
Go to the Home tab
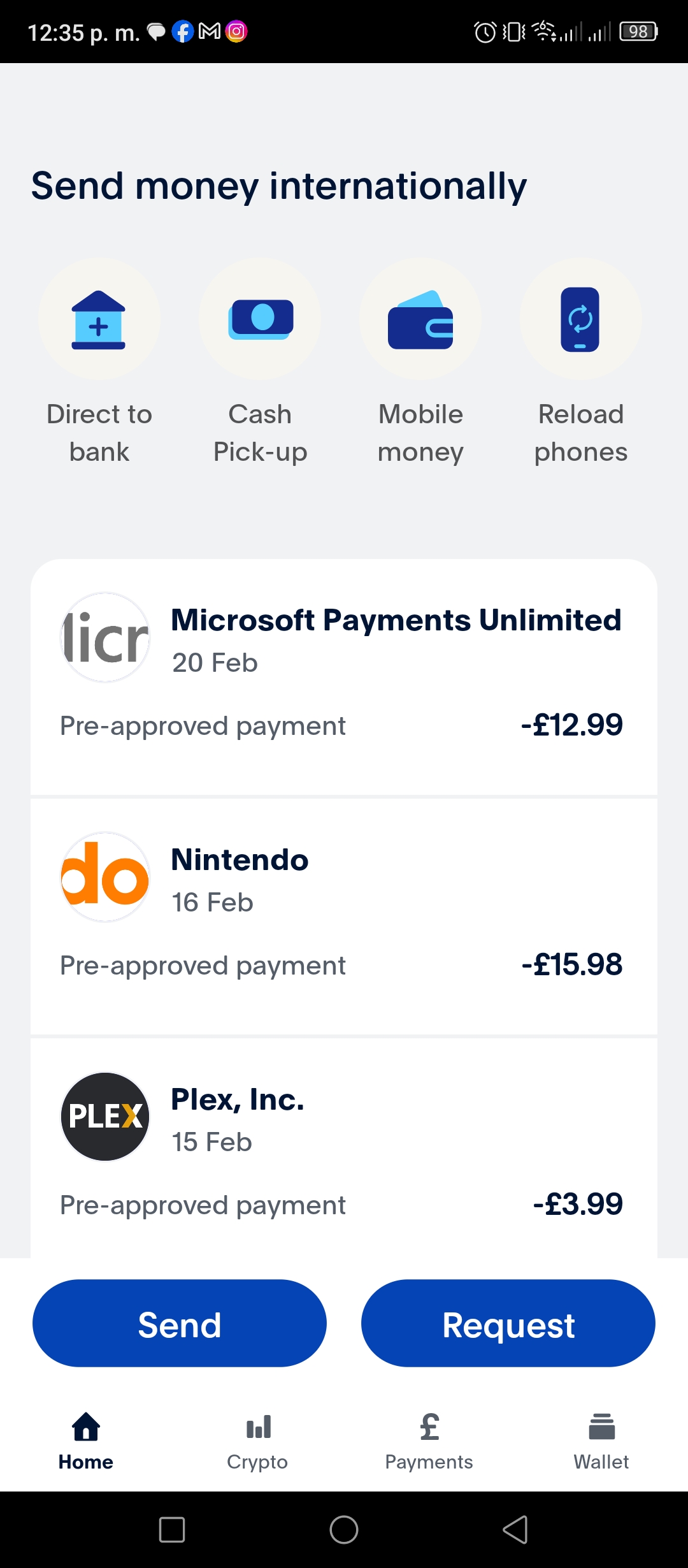click(x=86, y=1442)
